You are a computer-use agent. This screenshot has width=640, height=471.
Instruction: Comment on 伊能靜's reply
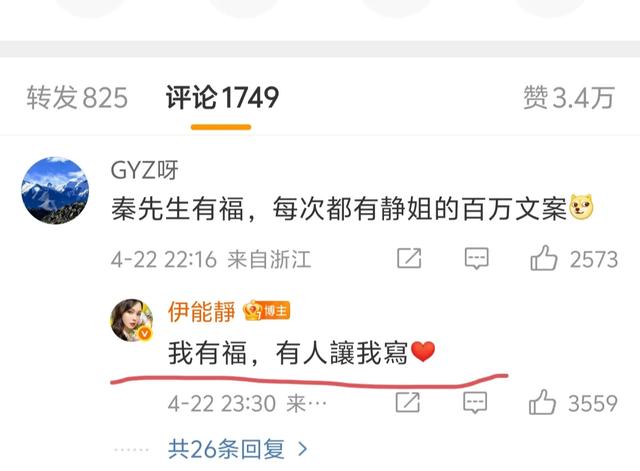(476, 403)
